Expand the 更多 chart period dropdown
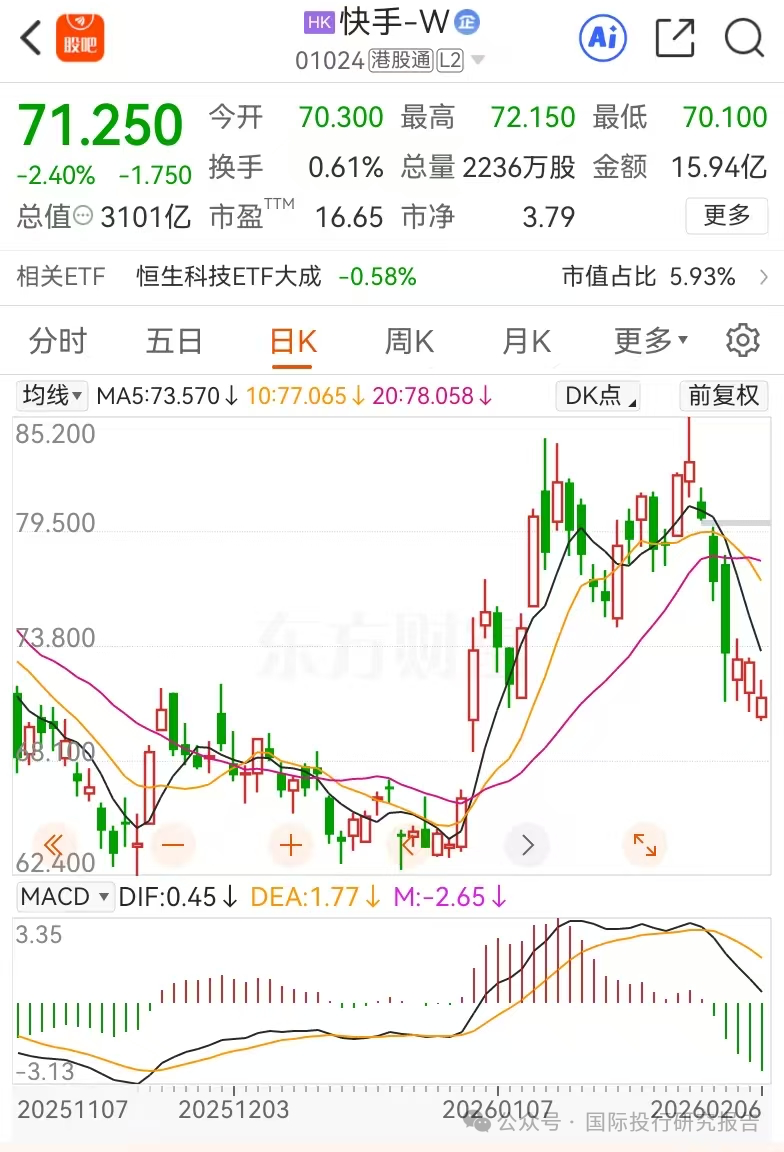This screenshot has width=784, height=1152. 650,341
